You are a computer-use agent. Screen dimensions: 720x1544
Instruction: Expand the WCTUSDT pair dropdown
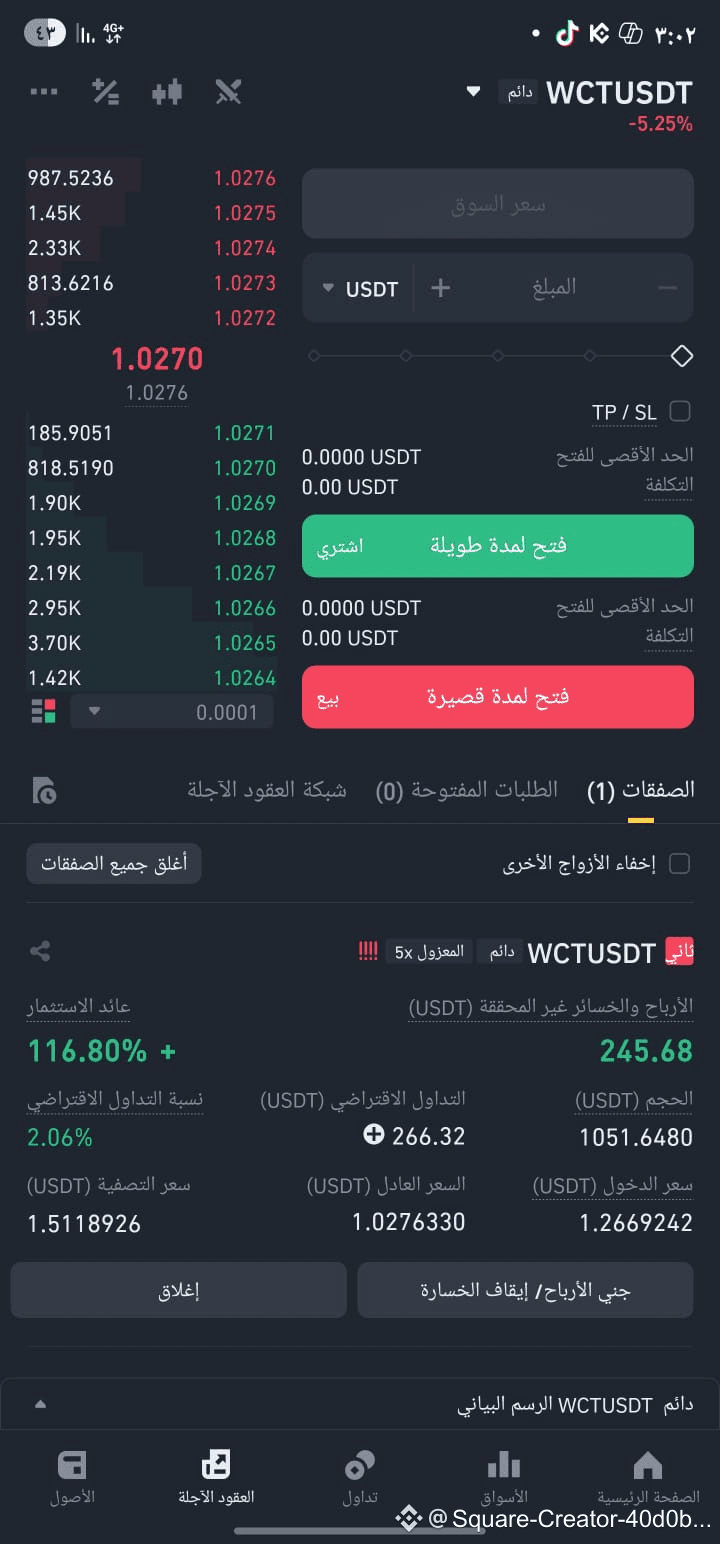coord(474,91)
